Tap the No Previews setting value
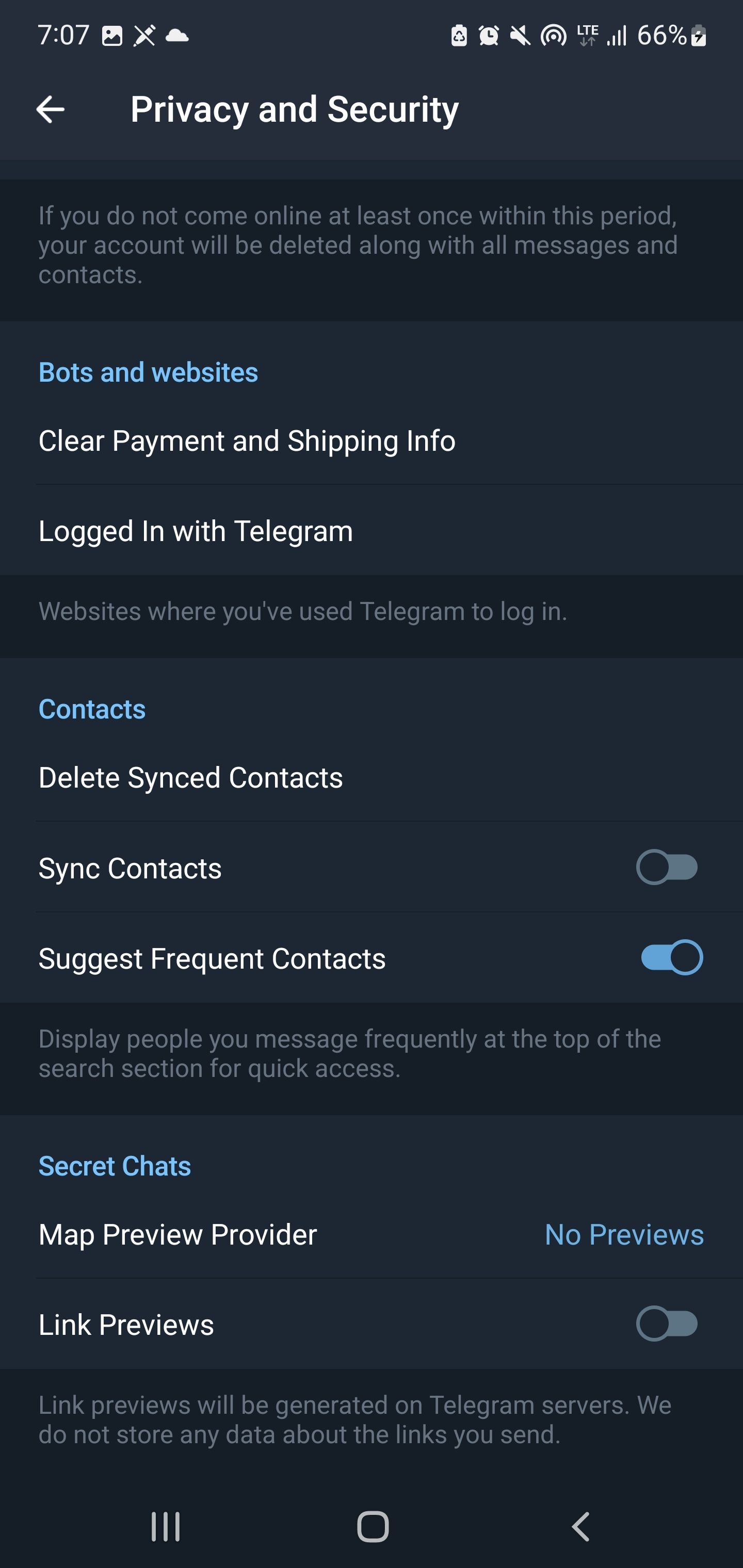The image size is (743, 1568). click(624, 1234)
